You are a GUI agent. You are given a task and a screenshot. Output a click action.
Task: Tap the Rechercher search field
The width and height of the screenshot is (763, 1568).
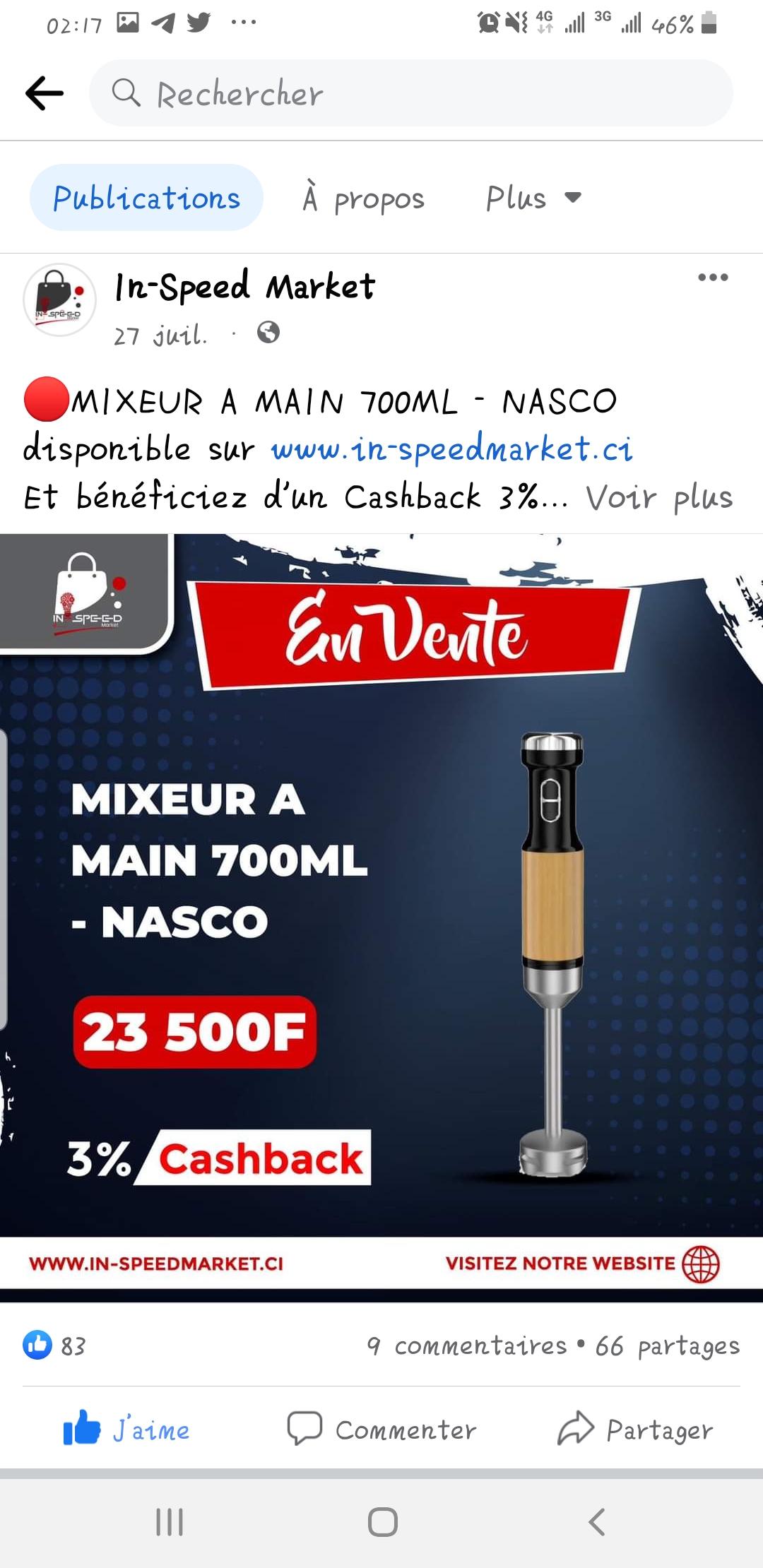click(410, 93)
